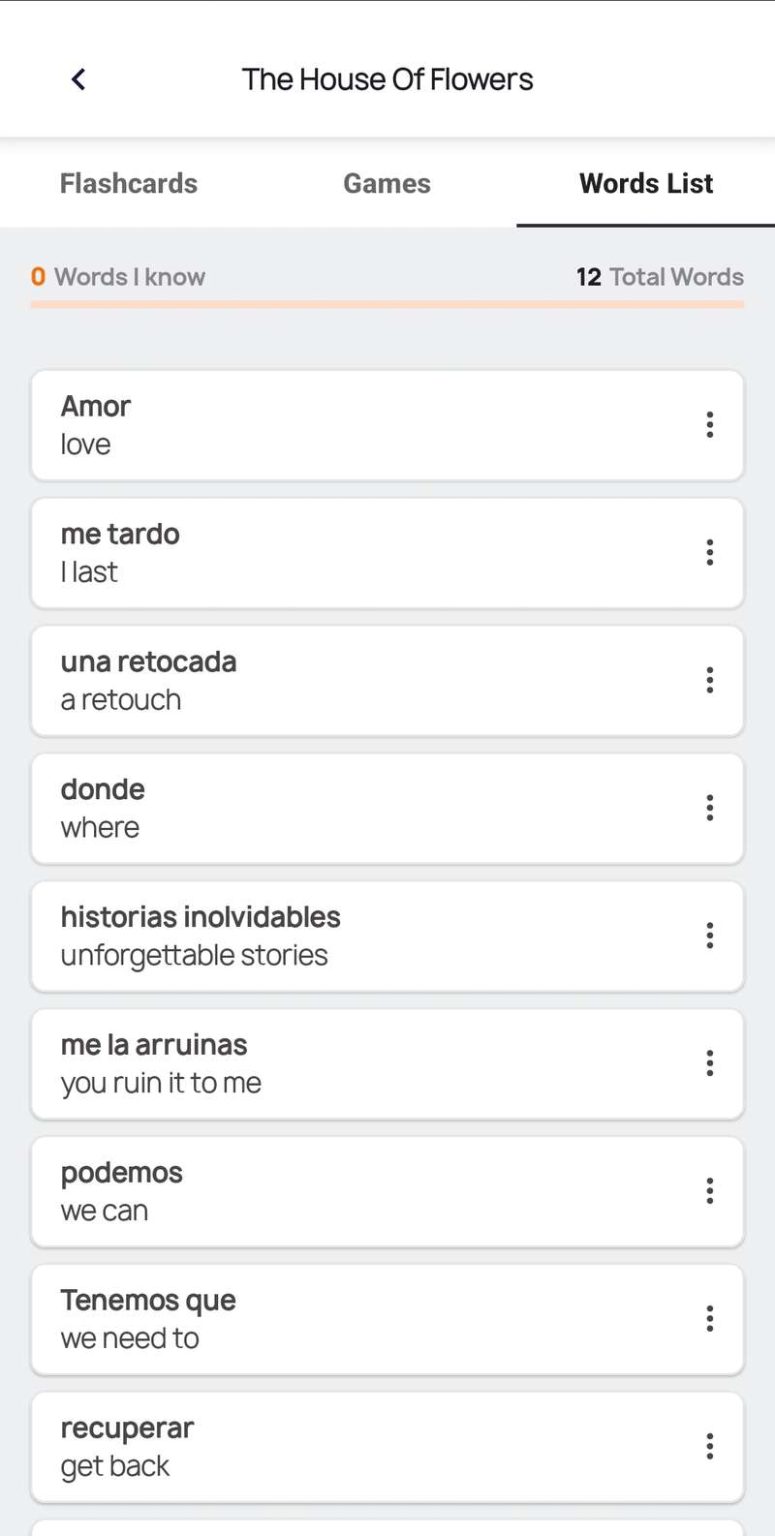Open the Games tab
The width and height of the screenshot is (775, 1536).
pos(387,183)
